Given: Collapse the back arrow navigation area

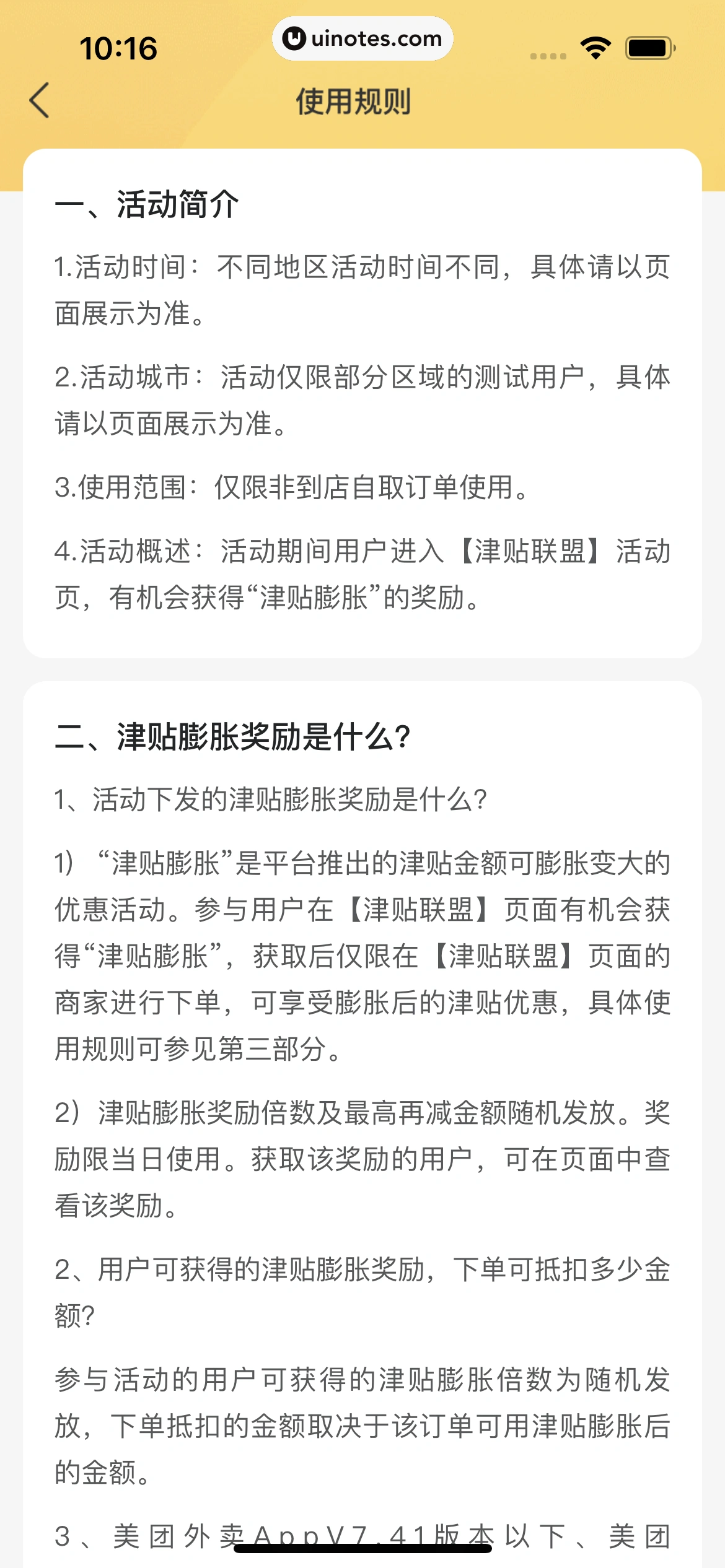Looking at the screenshot, I should point(40,101).
